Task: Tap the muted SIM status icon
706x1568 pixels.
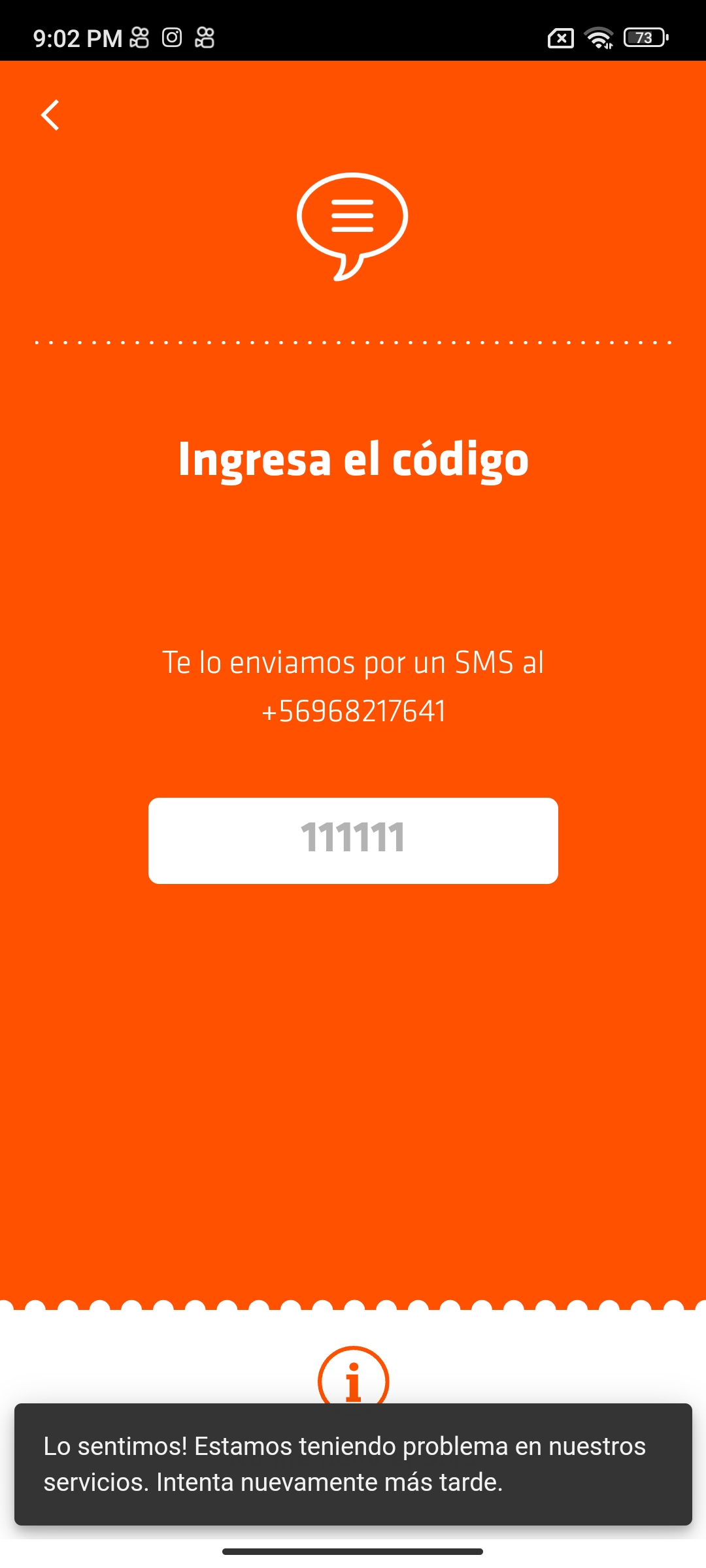Action: 561,38
